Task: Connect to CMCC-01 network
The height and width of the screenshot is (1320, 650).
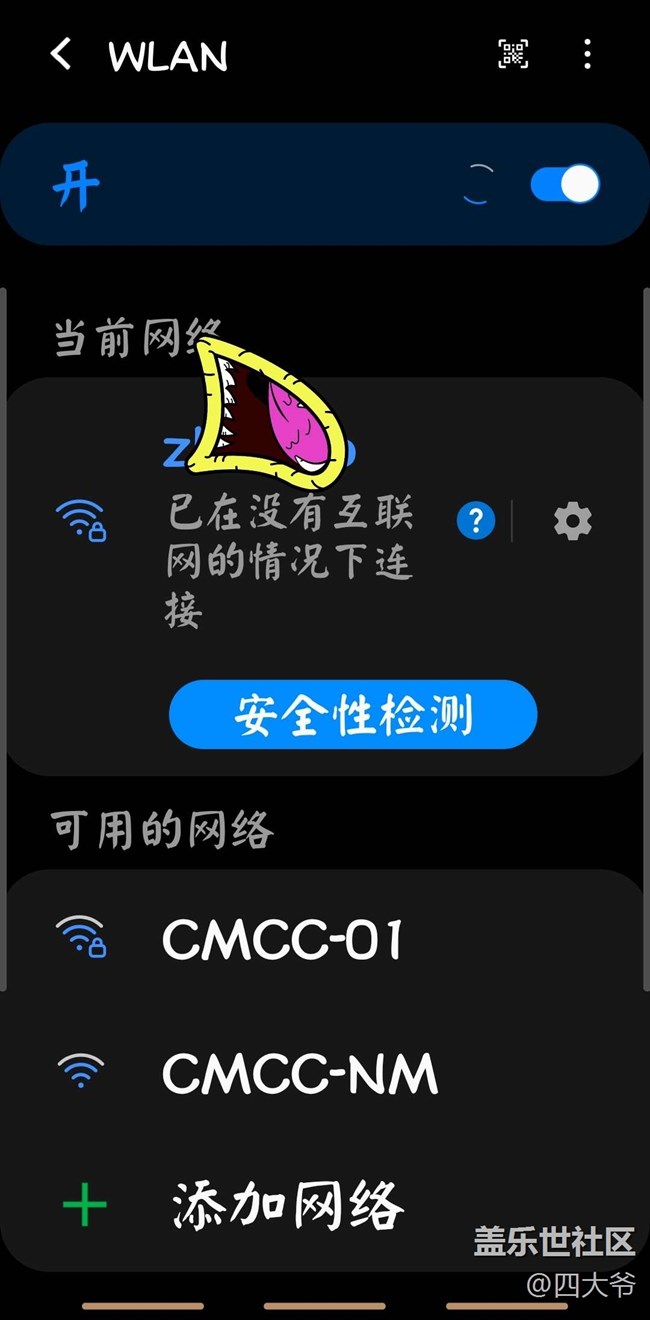Action: [x=282, y=939]
